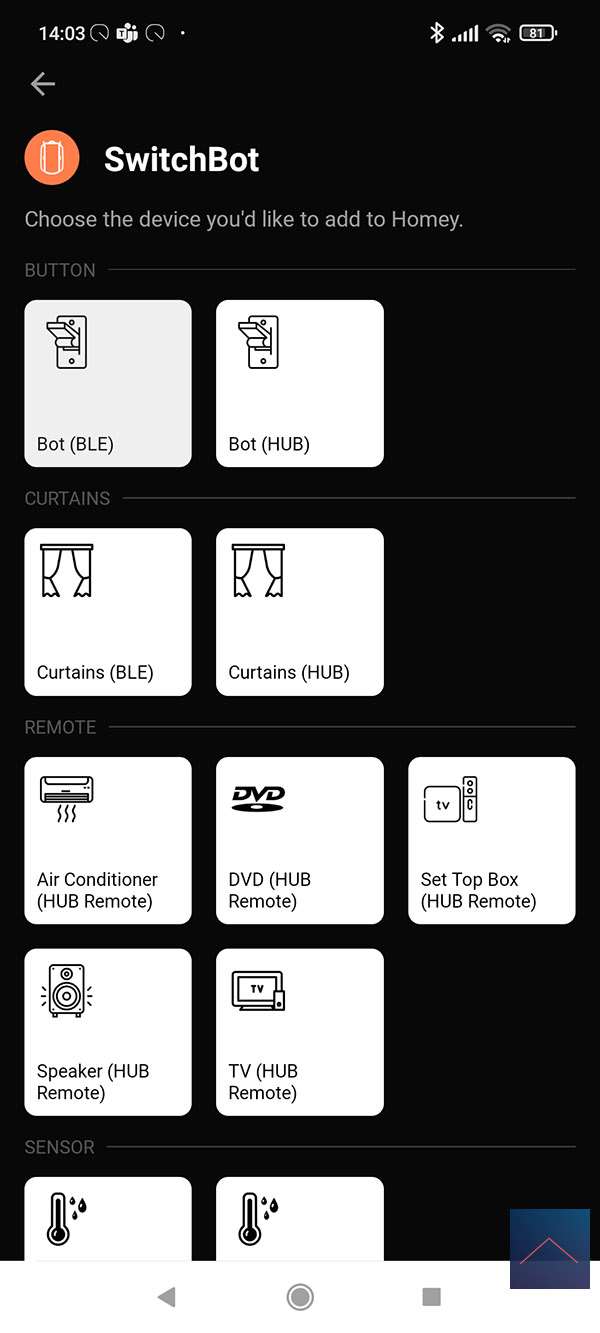Choose Set Top Box (HUB Remote)
The image size is (600, 1333).
pyautogui.click(x=492, y=840)
